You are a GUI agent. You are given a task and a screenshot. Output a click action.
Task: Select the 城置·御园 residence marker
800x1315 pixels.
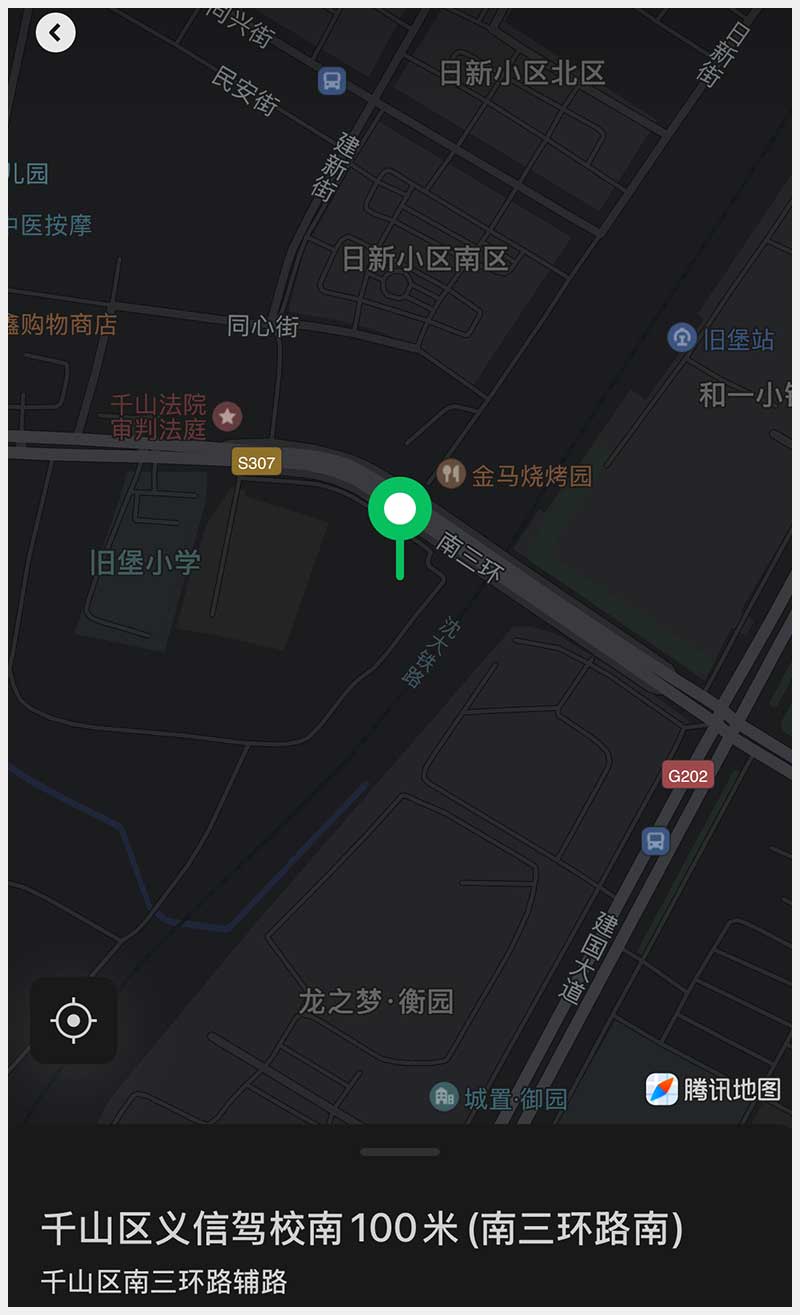click(444, 1097)
